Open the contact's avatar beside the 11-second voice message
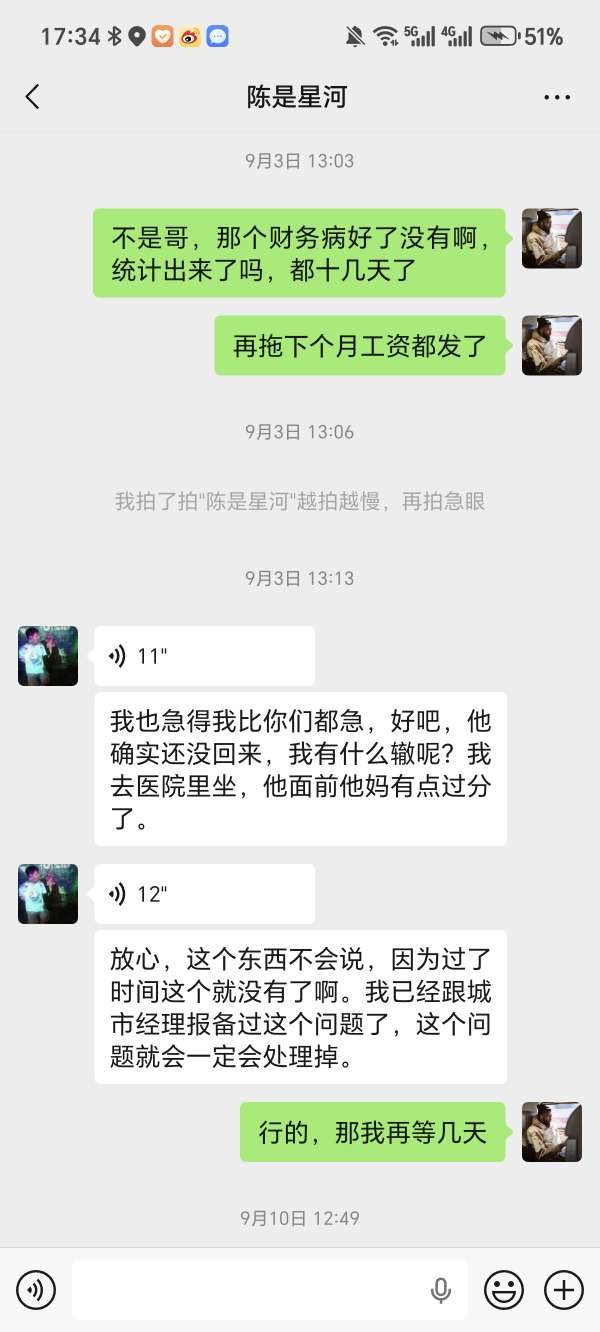The width and height of the screenshot is (600, 1332). (x=48, y=656)
